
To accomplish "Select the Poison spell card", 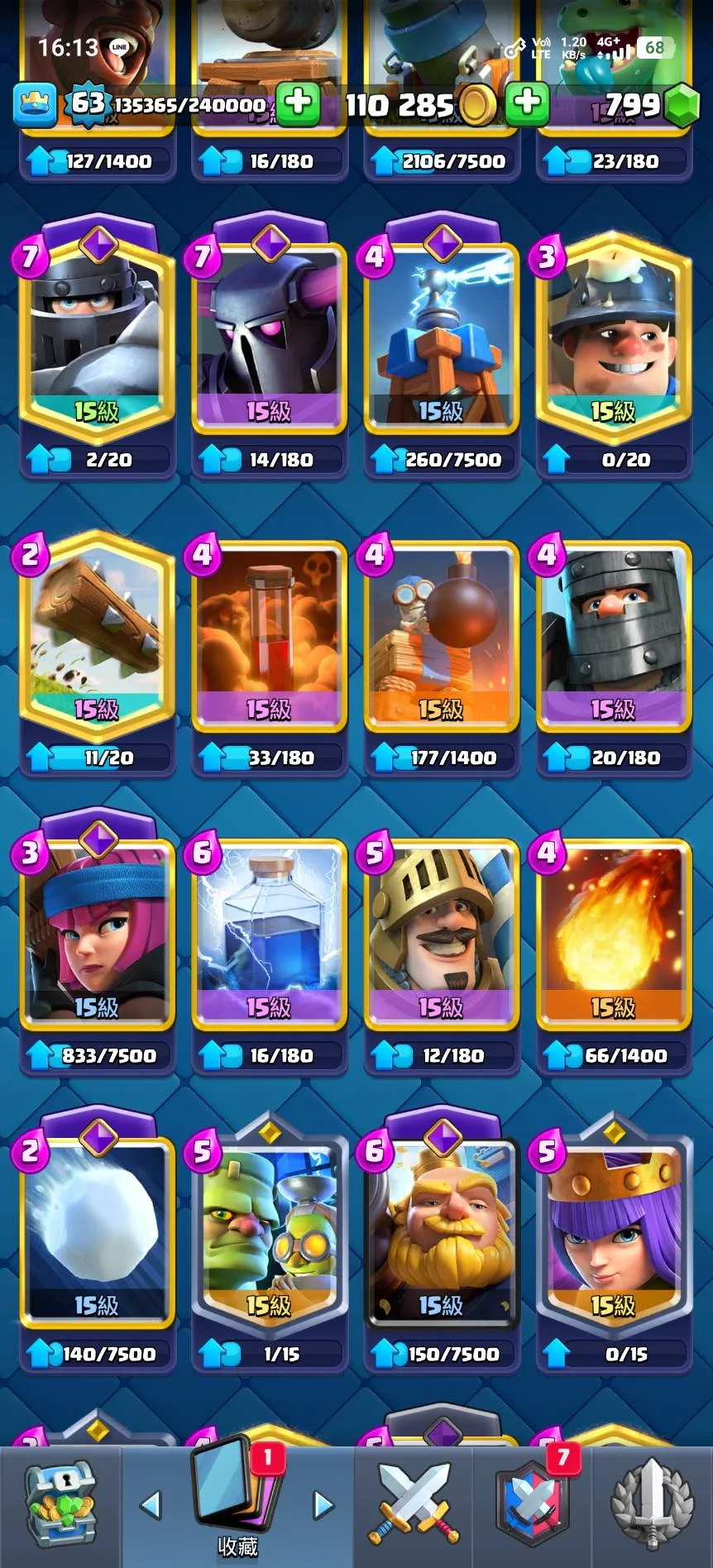I will click(x=269, y=629).
